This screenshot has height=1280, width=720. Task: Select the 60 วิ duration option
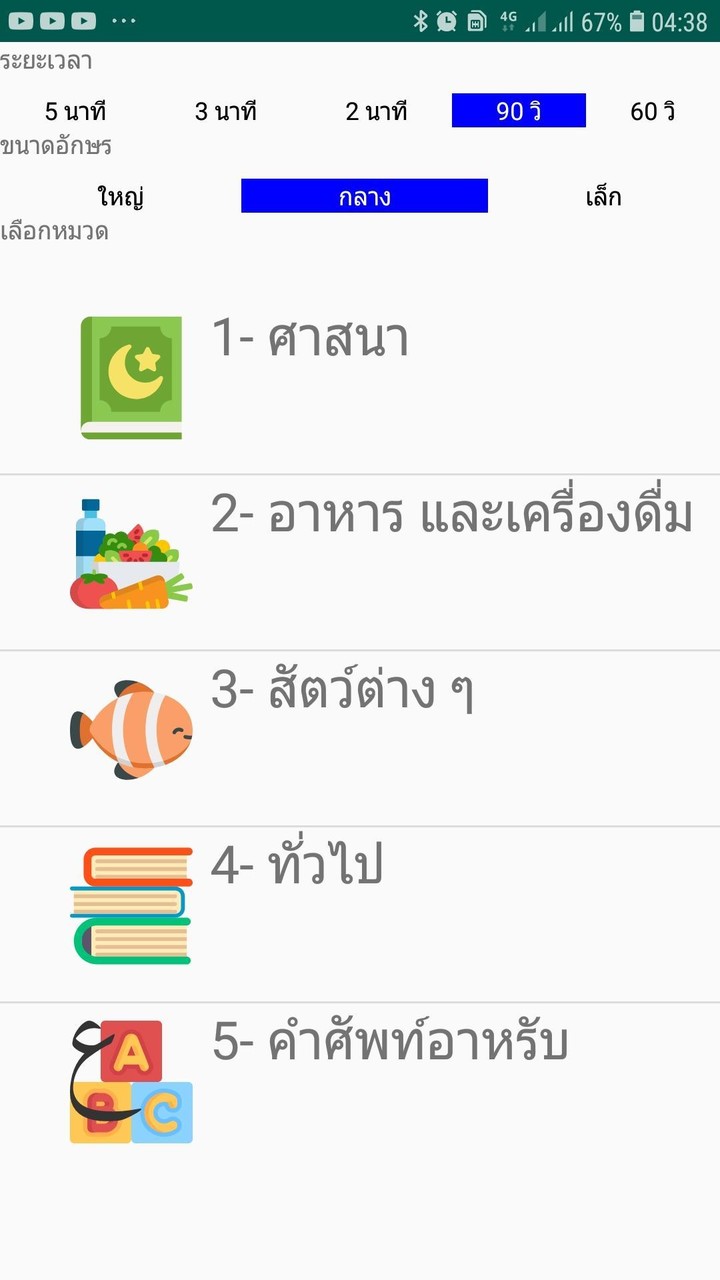pos(651,111)
